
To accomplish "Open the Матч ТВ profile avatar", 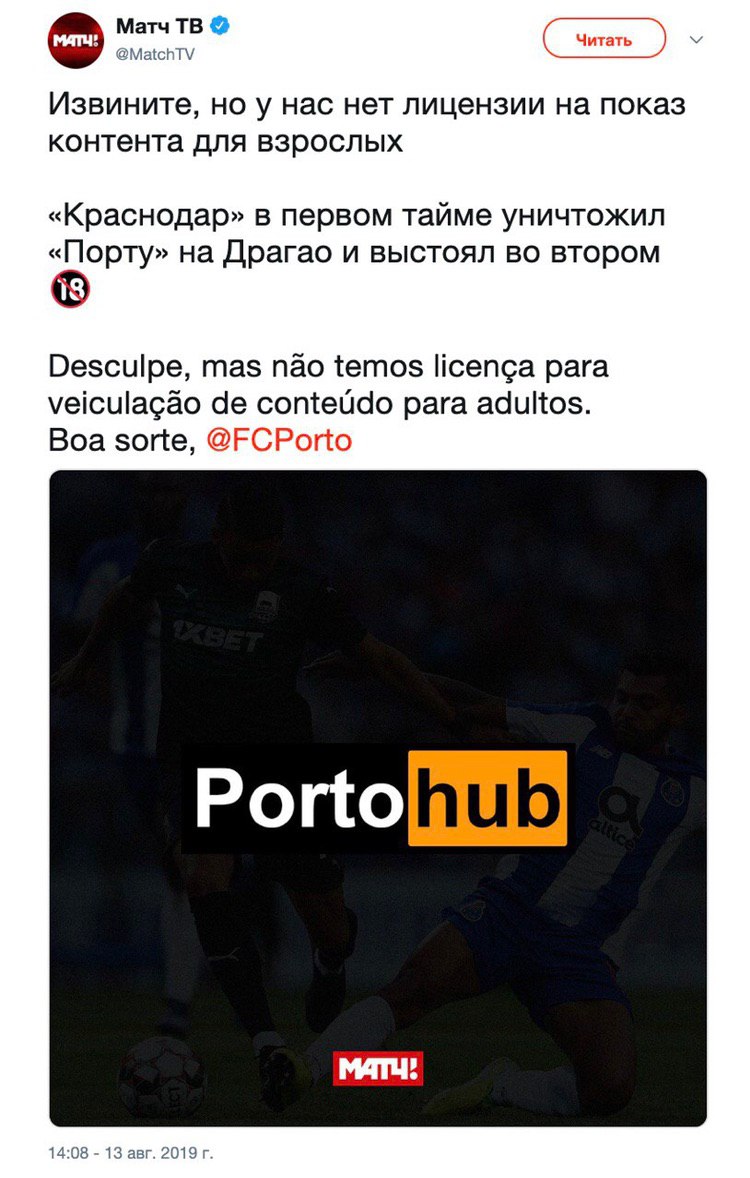I will [x=73, y=40].
